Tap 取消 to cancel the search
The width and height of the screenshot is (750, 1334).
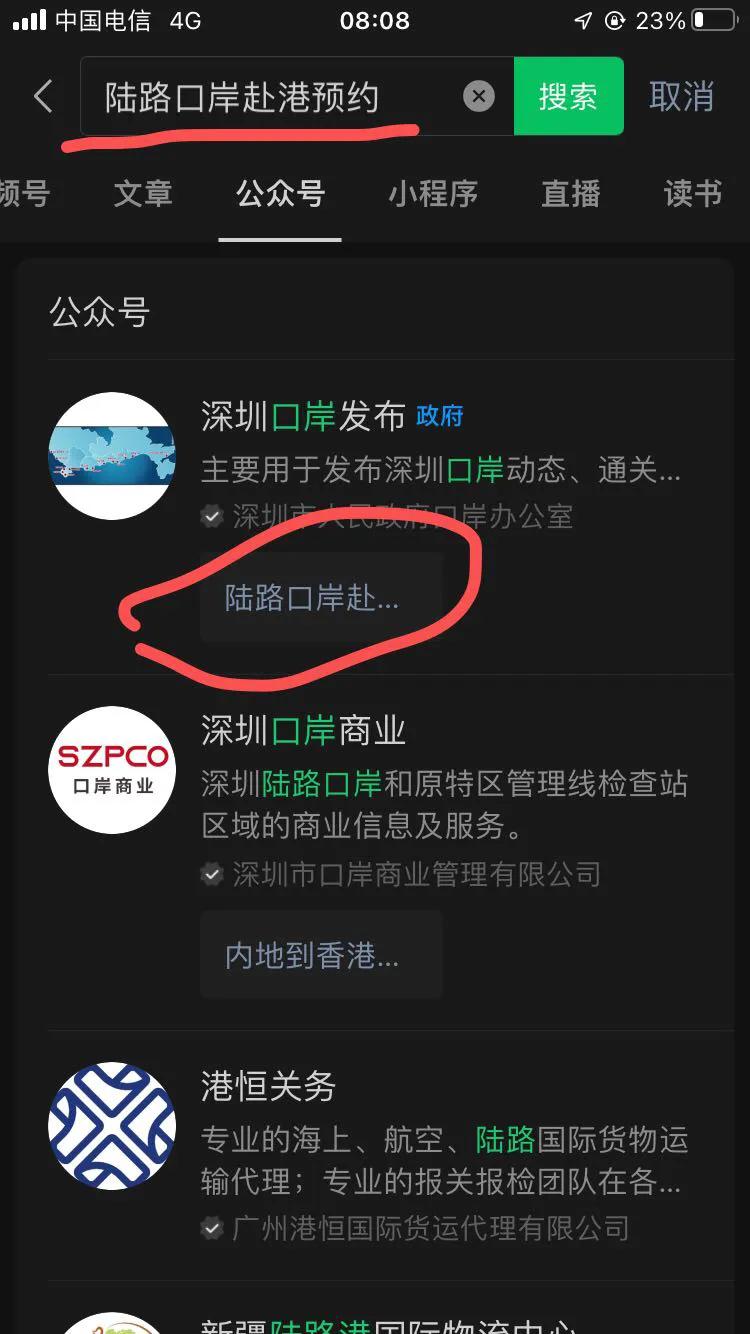pos(681,96)
